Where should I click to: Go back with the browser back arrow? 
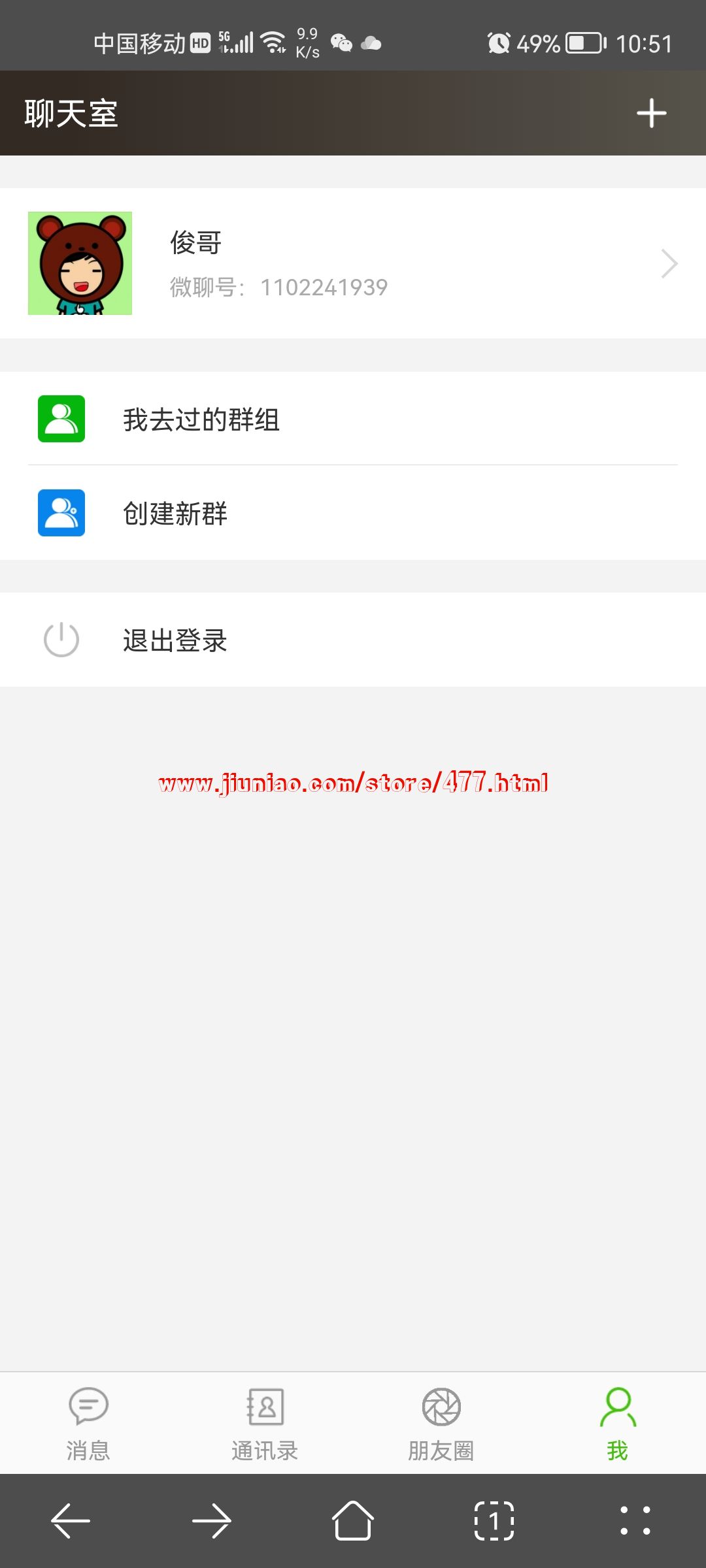[x=71, y=1521]
